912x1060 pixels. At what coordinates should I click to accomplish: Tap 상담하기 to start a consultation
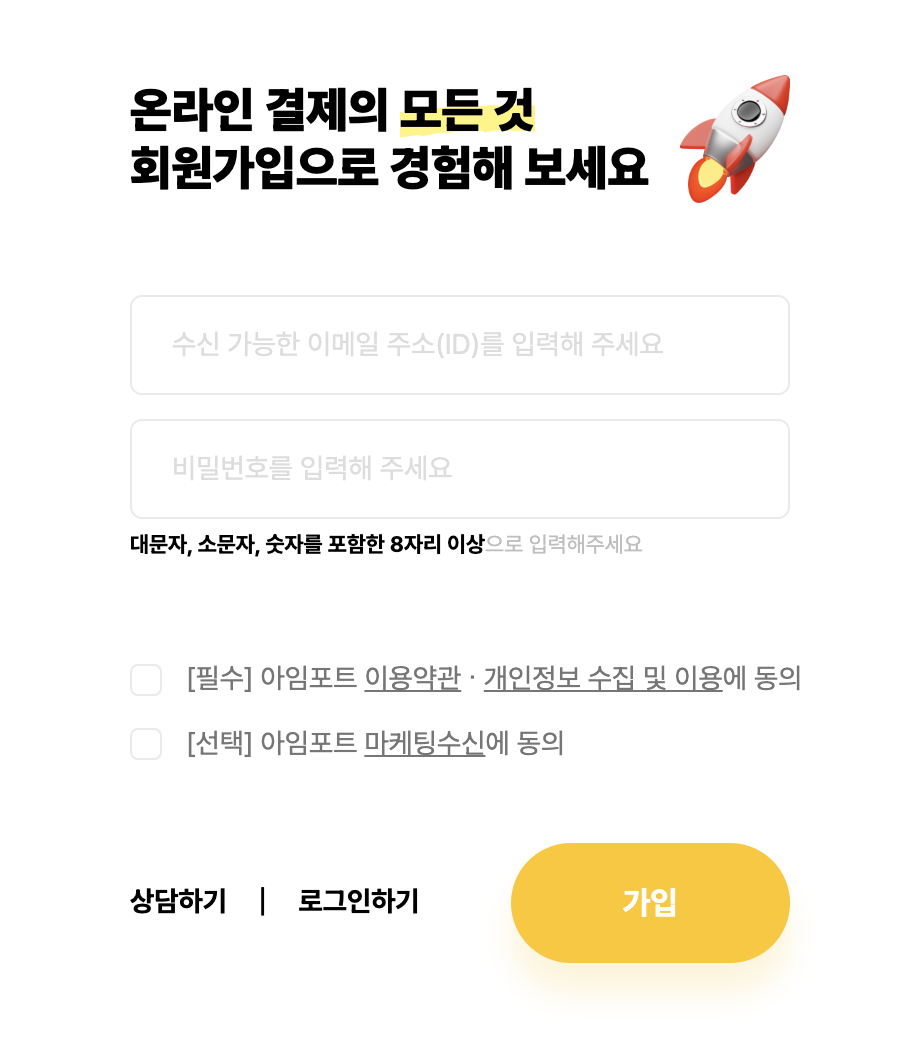(x=178, y=901)
